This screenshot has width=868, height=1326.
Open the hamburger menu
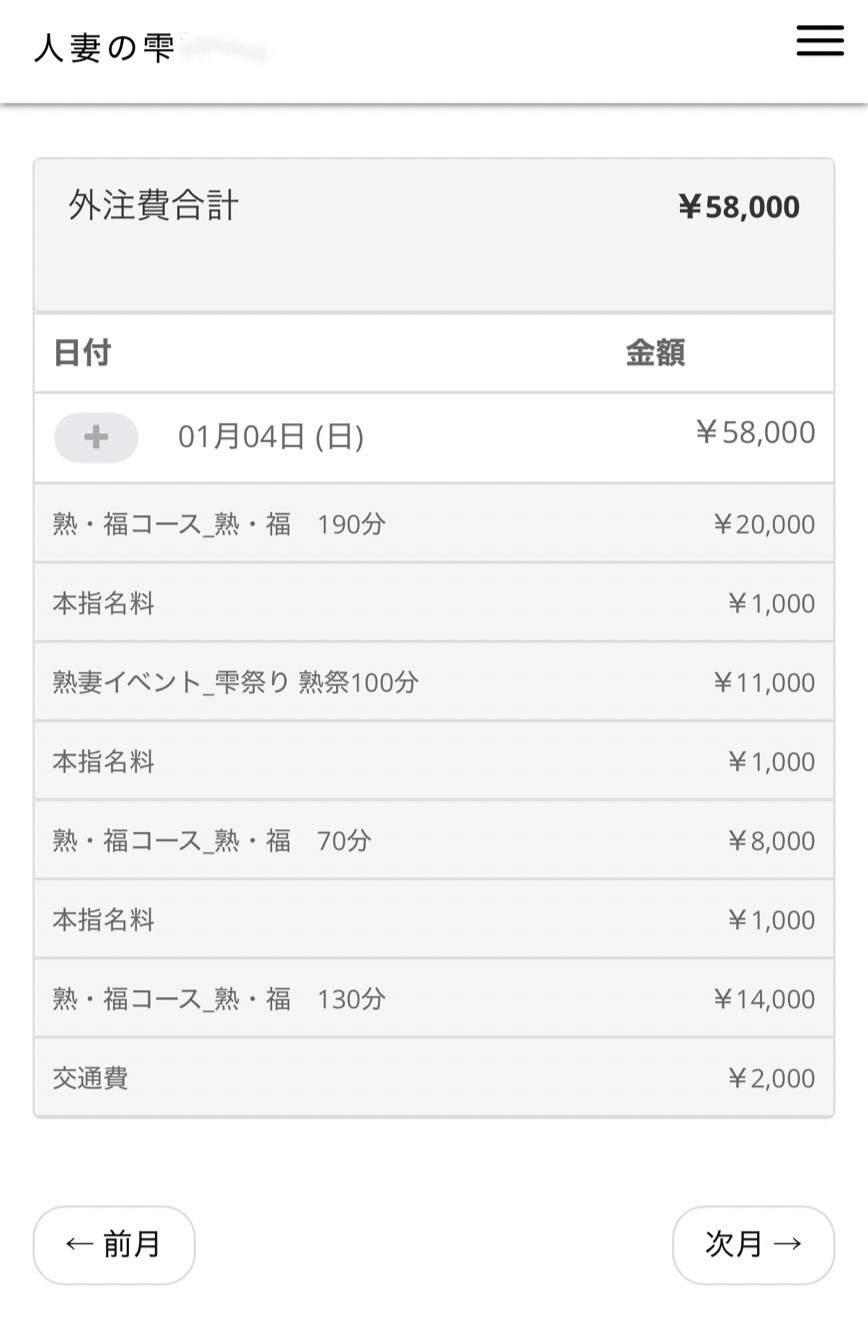820,40
